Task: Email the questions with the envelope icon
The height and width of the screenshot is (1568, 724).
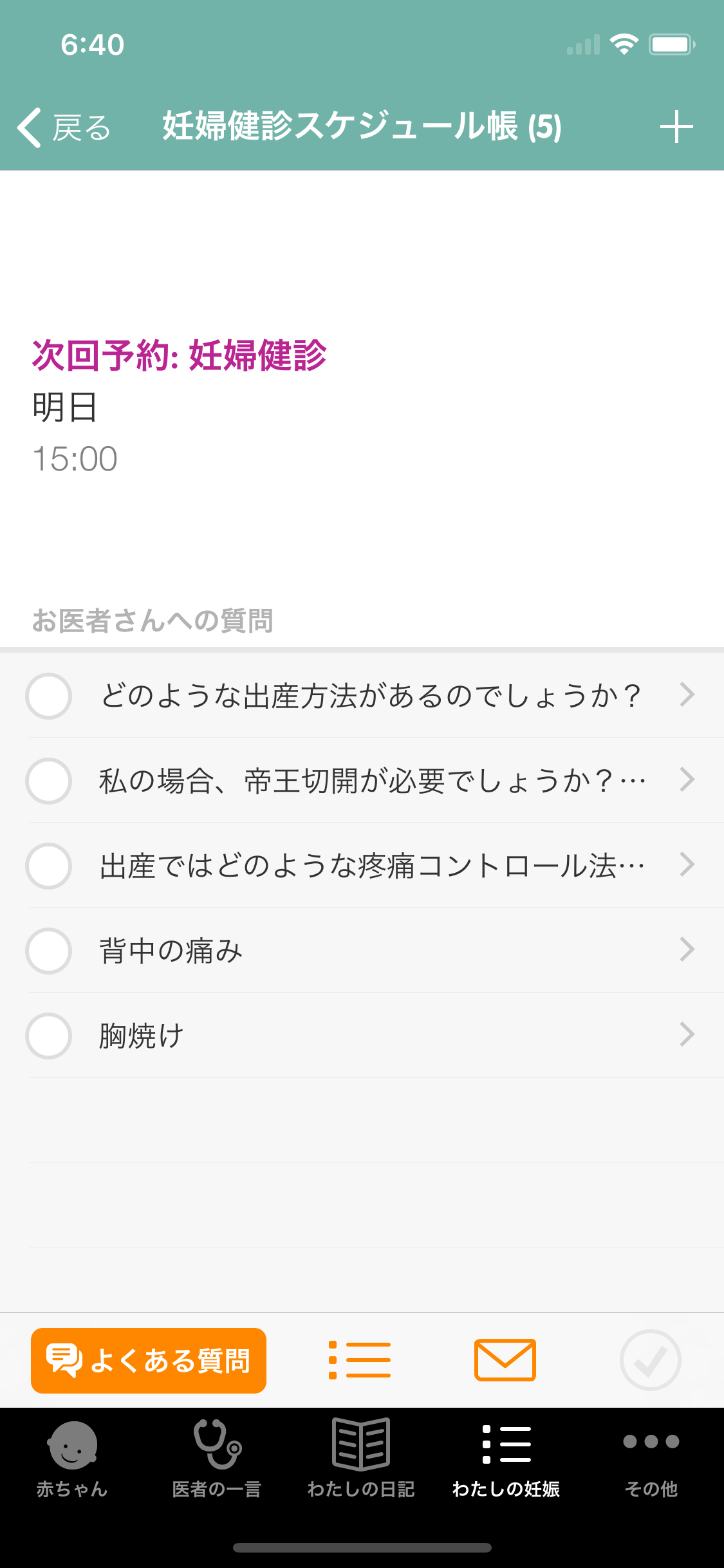Action: point(505,1360)
